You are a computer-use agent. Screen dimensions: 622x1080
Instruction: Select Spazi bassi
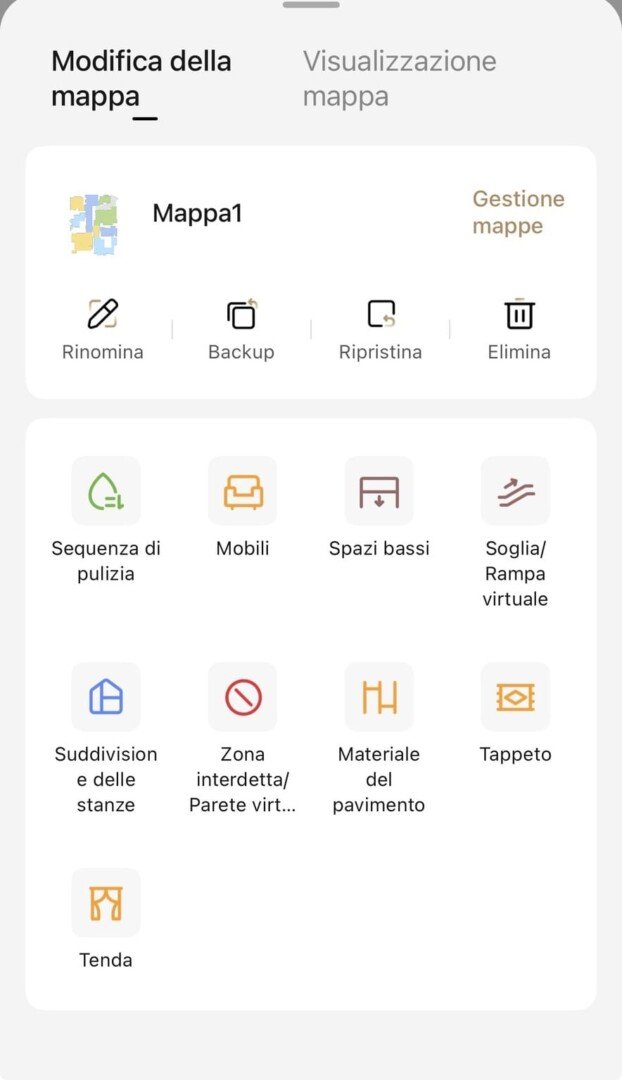(379, 491)
